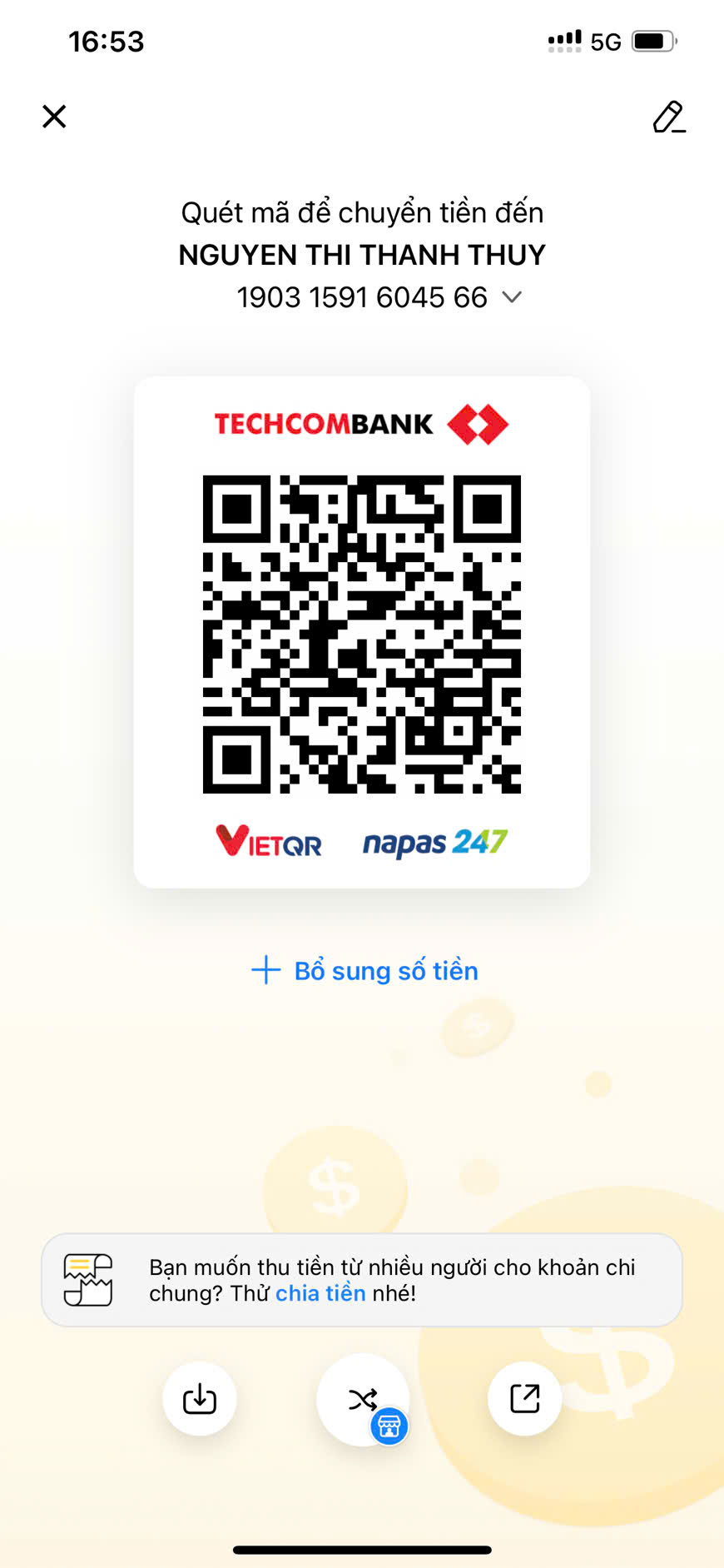The width and height of the screenshot is (724, 1568).
Task: Share the QR code externally
Action: click(x=525, y=1399)
